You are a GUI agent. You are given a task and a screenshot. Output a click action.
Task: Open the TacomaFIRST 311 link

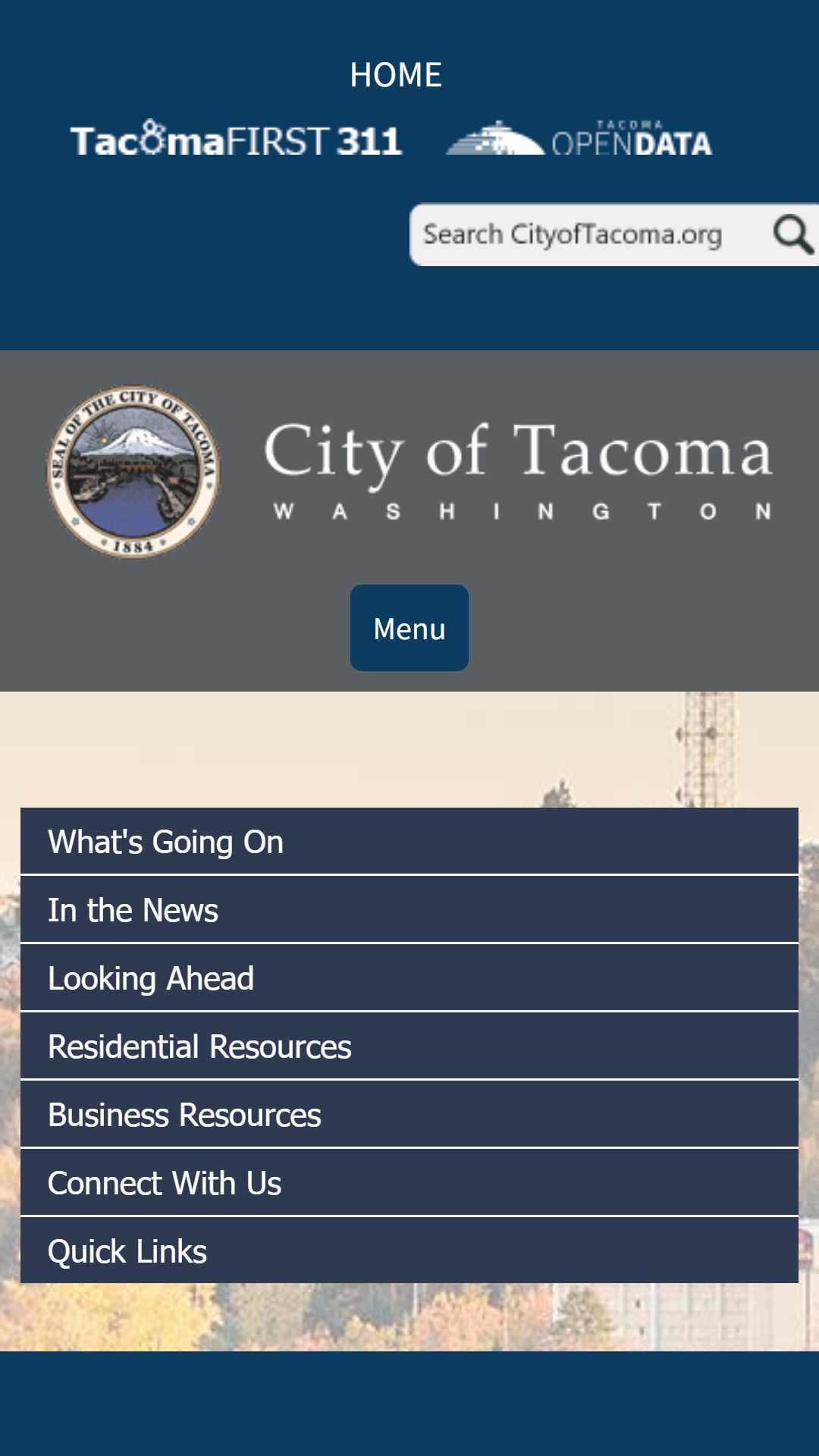pyautogui.click(x=236, y=140)
